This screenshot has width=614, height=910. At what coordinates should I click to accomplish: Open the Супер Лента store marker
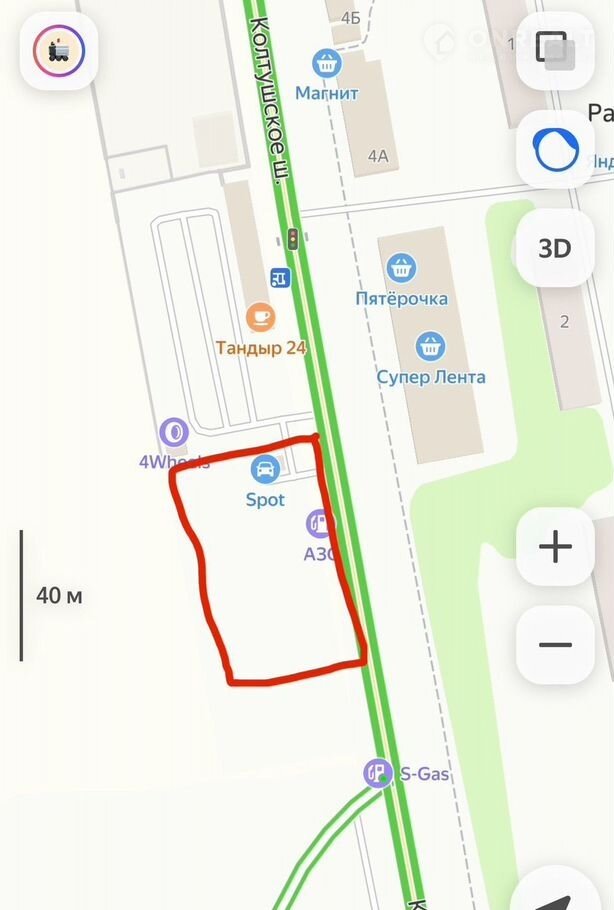[430, 348]
